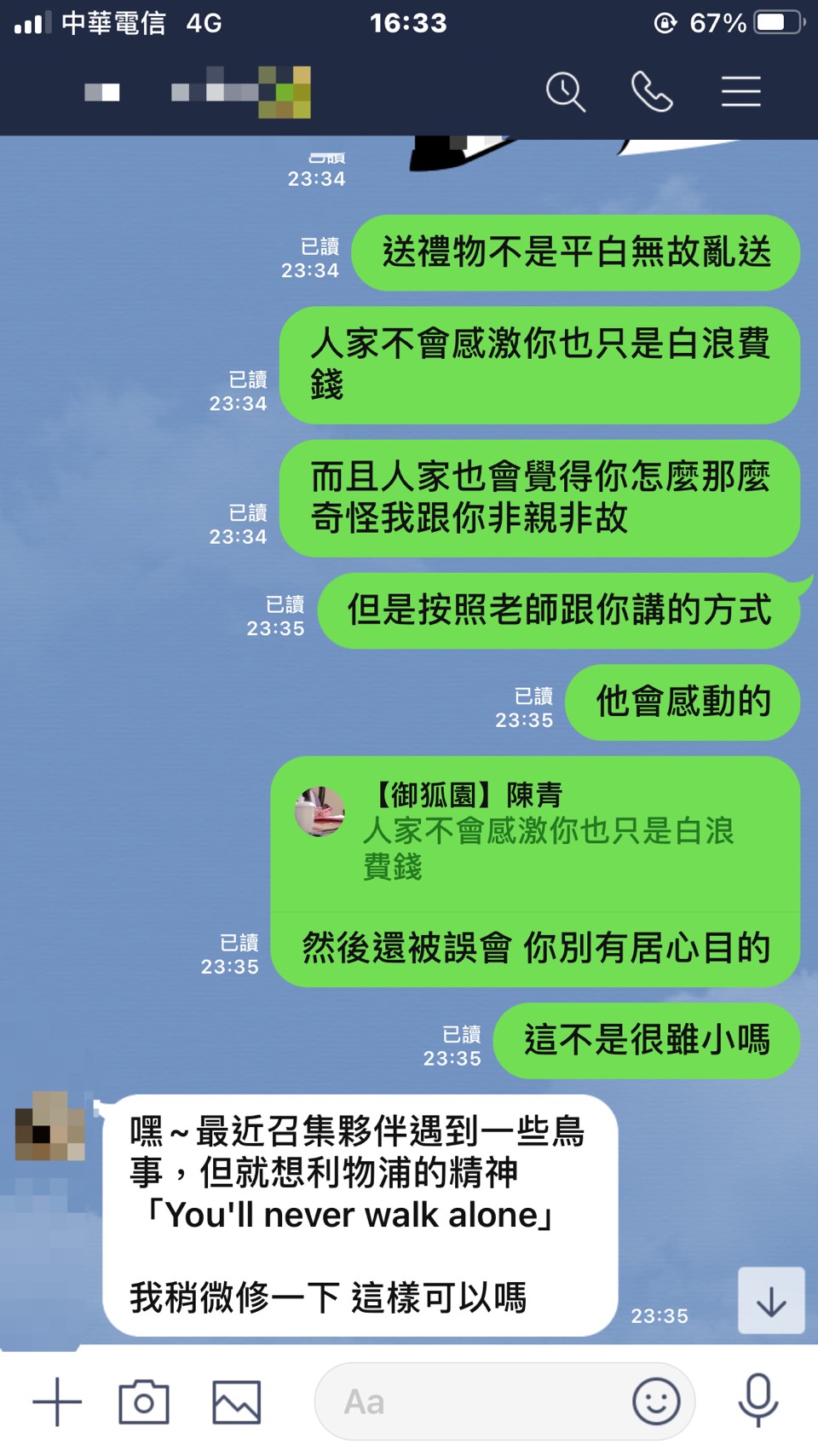Start a voice call
The width and height of the screenshot is (818, 1456).
652,91
